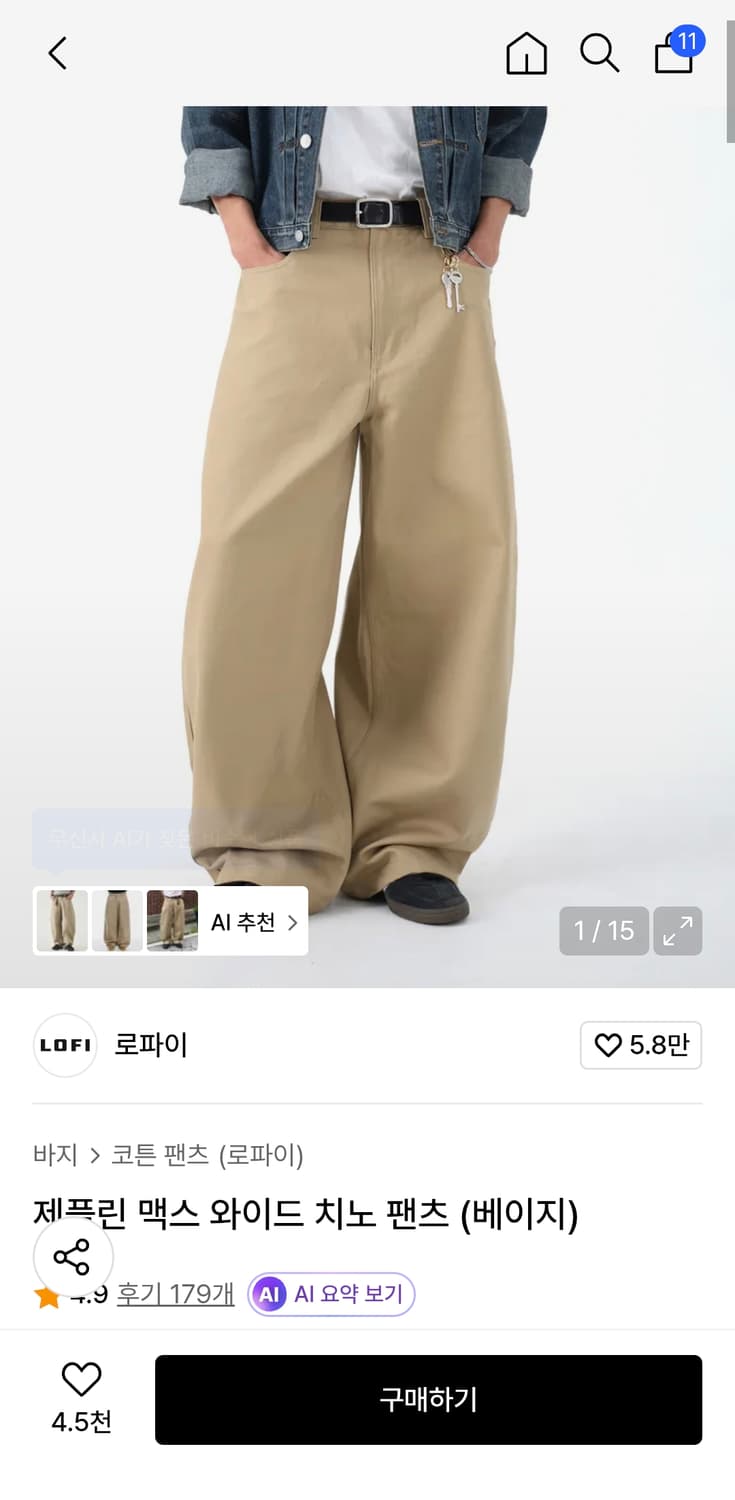Open the home screen icon

pos(525,54)
